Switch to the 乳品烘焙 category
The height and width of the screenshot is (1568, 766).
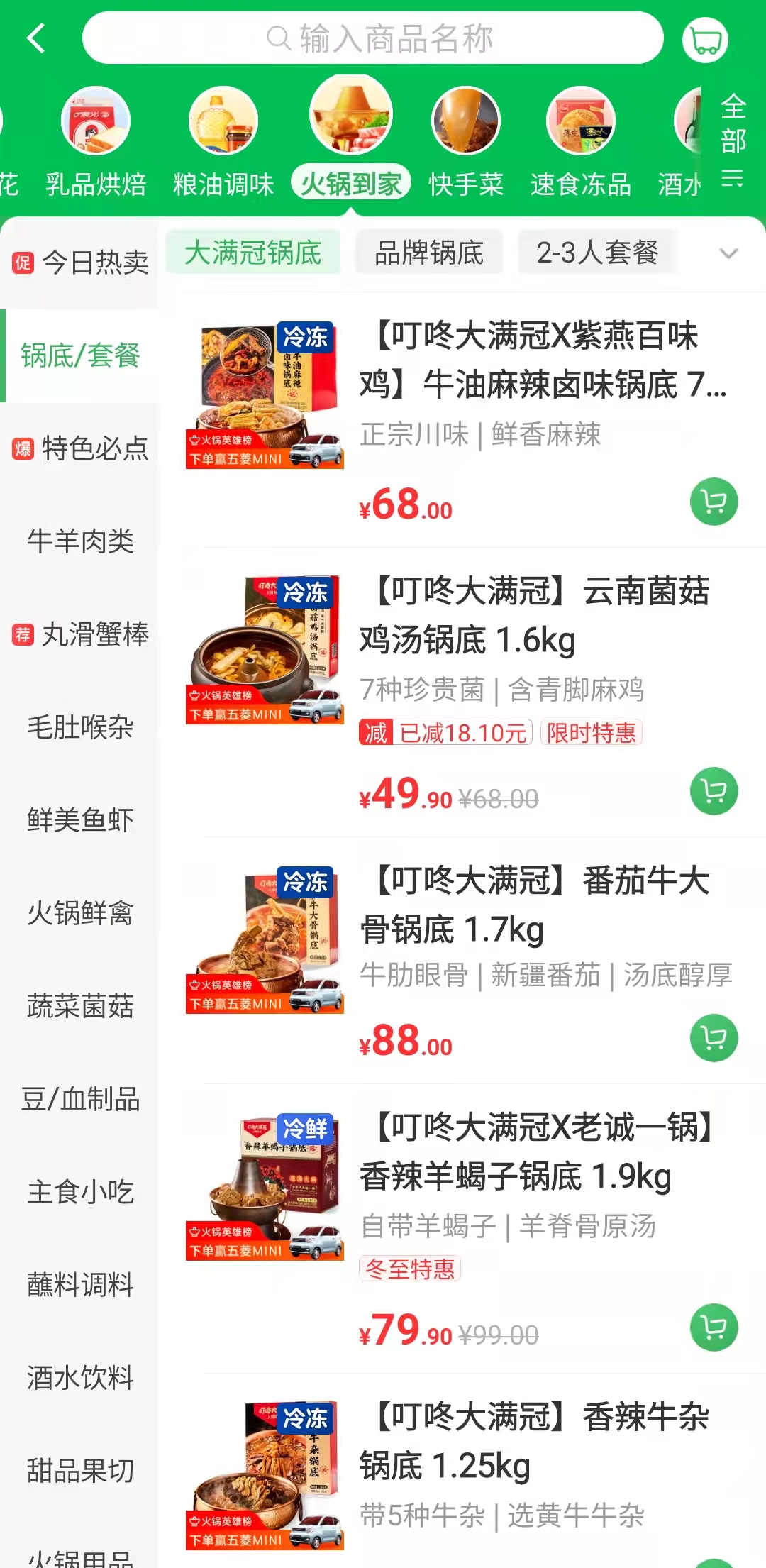96,142
